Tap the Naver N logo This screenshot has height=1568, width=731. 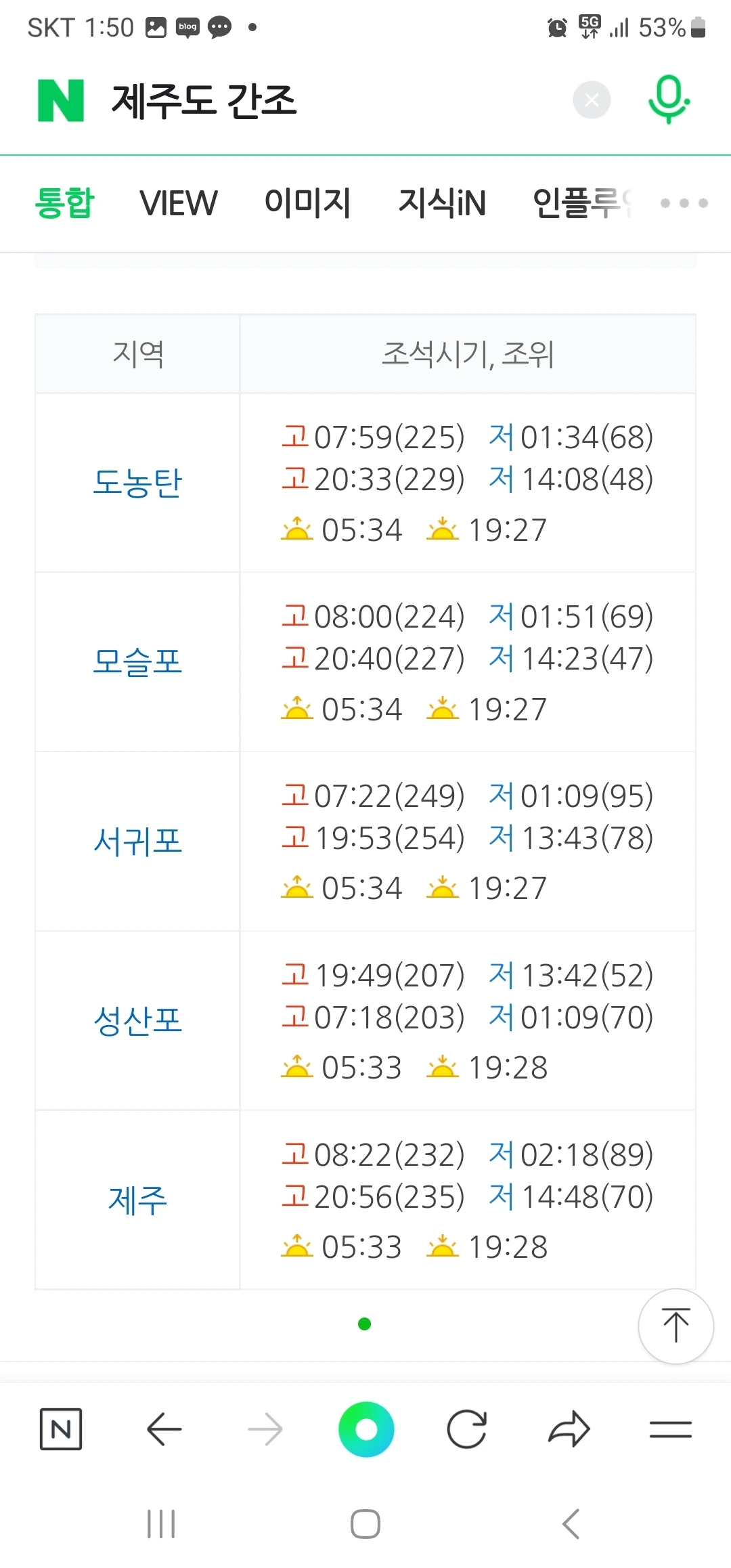pyautogui.click(x=61, y=100)
